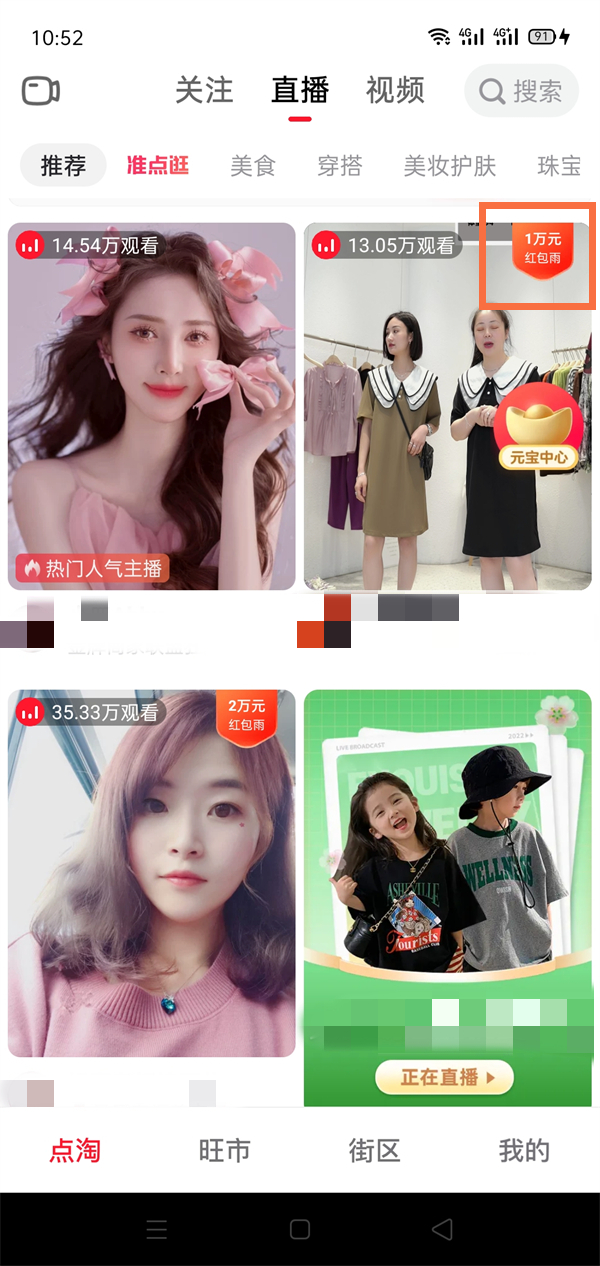The image size is (600, 1266).
Task: Switch to the 关注 tab
Action: click(204, 90)
